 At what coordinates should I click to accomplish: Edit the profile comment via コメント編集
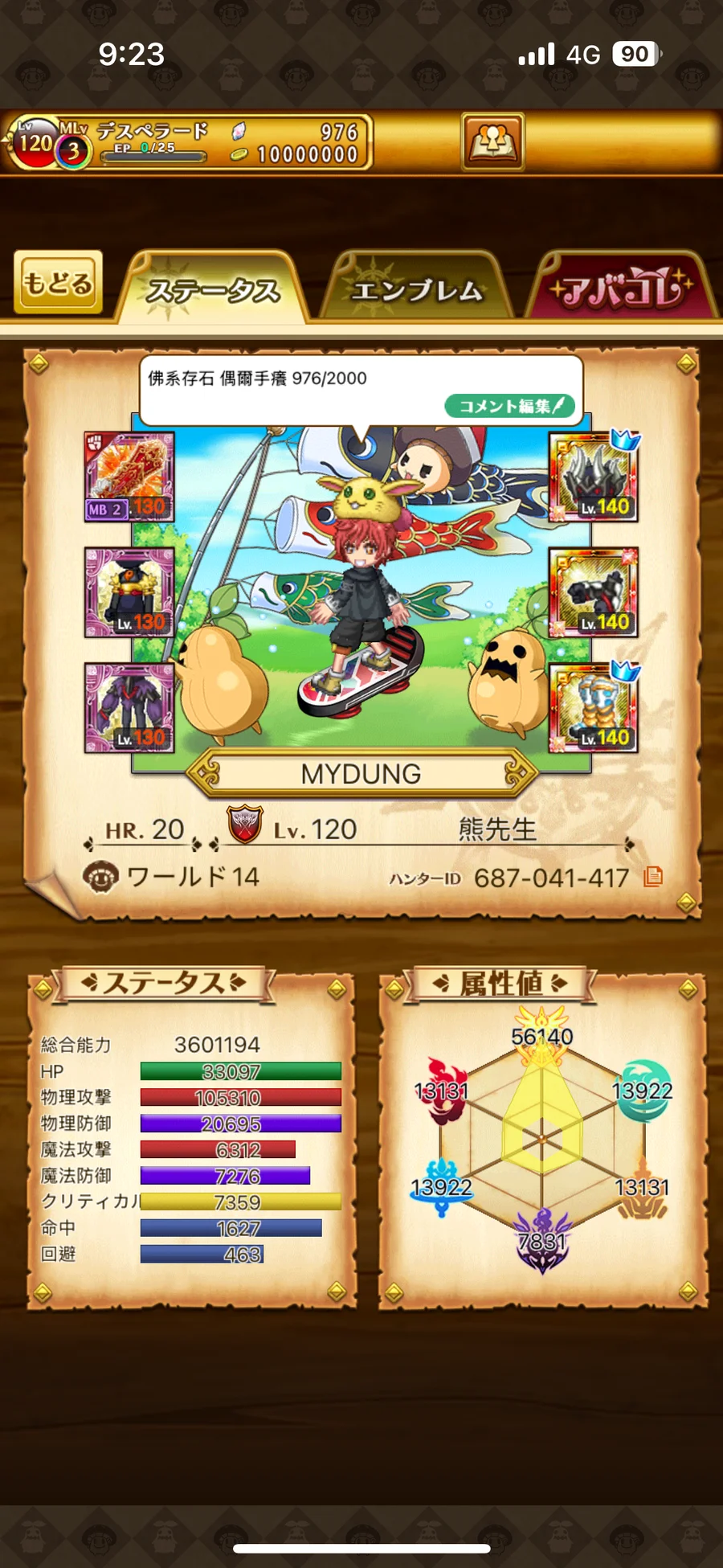pyautogui.click(x=510, y=406)
